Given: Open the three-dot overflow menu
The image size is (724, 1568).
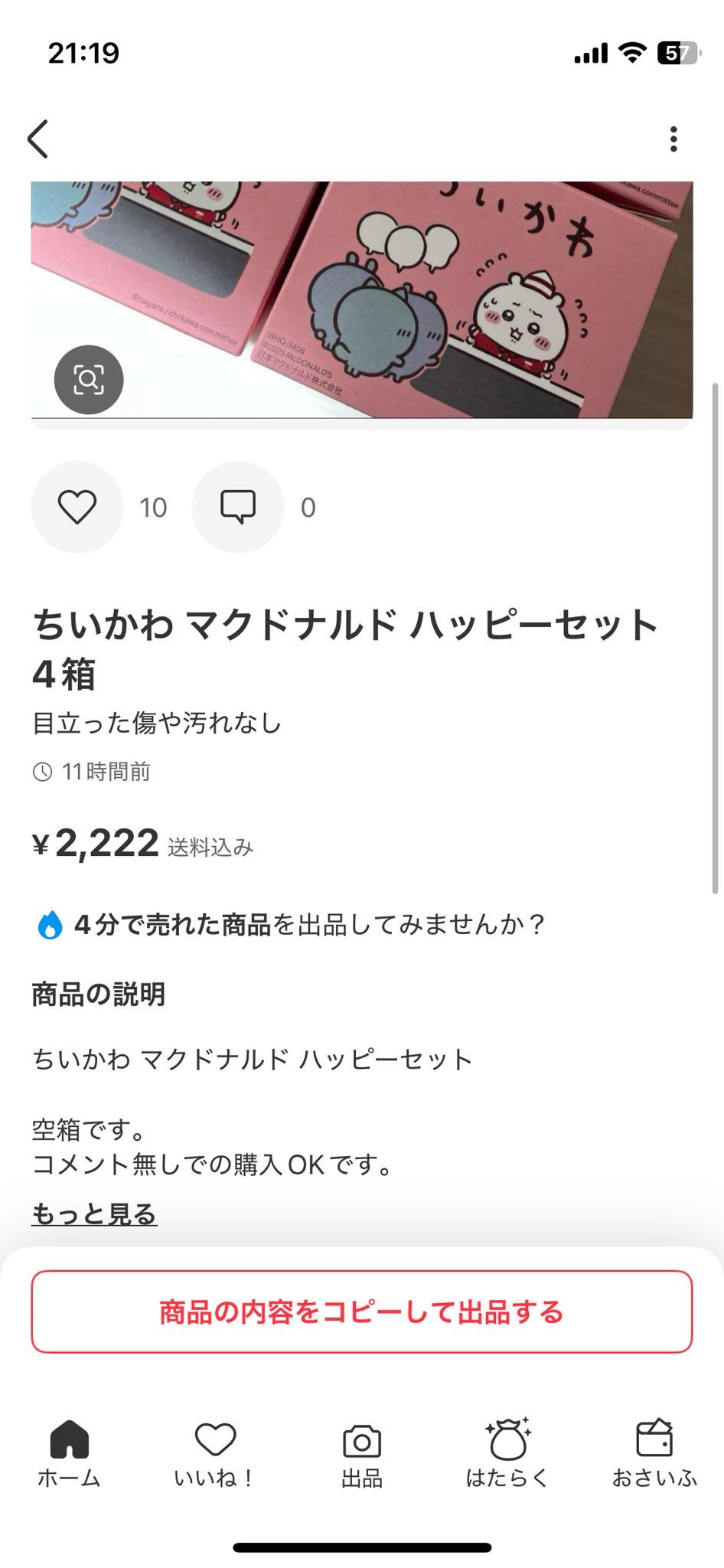Looking at the screenshot, I should pos(673,139).
